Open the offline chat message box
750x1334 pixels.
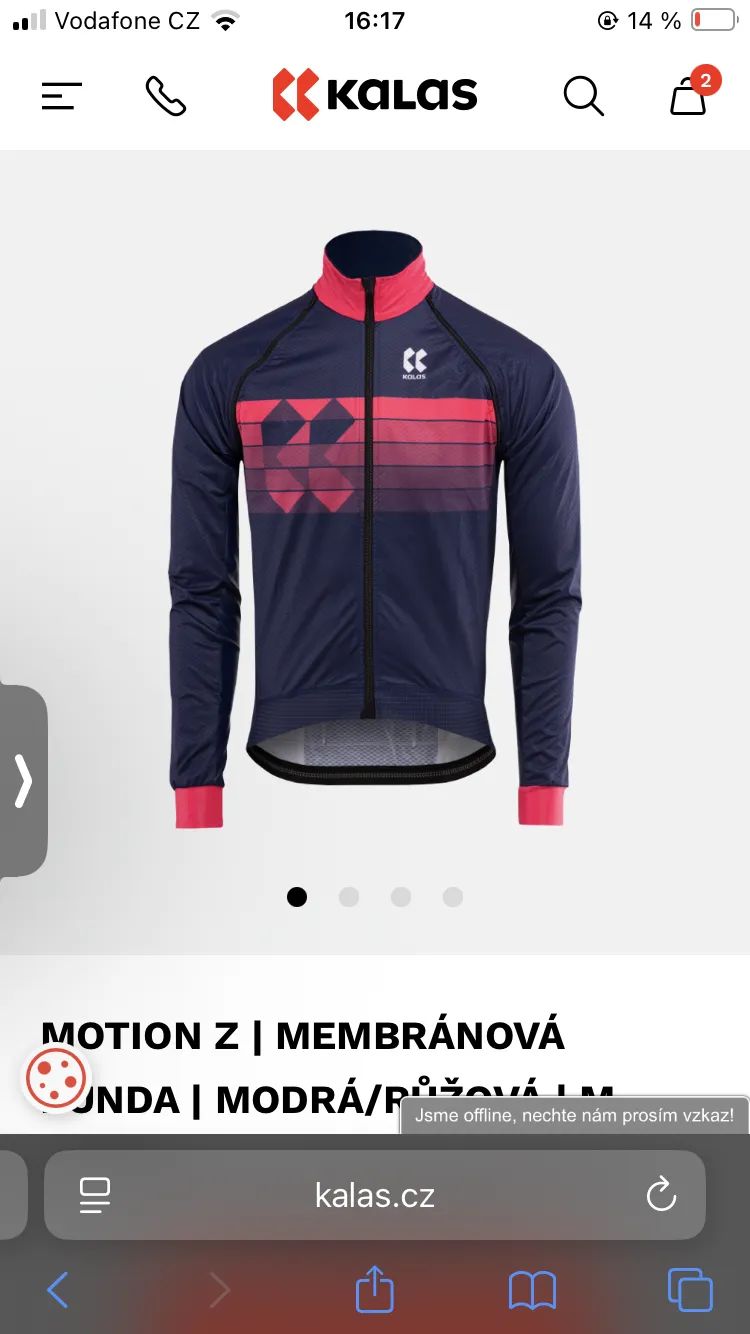(574, 1115)
